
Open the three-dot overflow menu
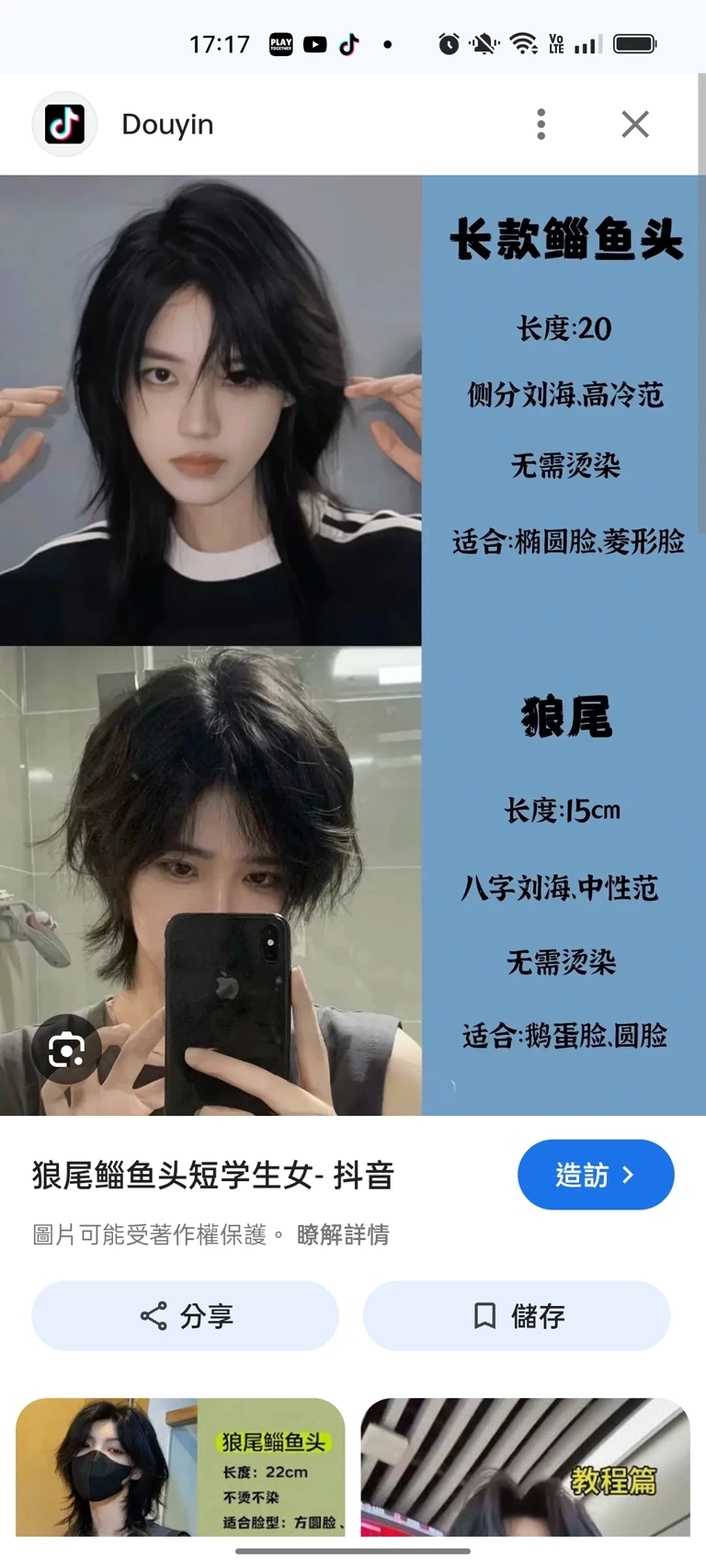coord(541,124)
